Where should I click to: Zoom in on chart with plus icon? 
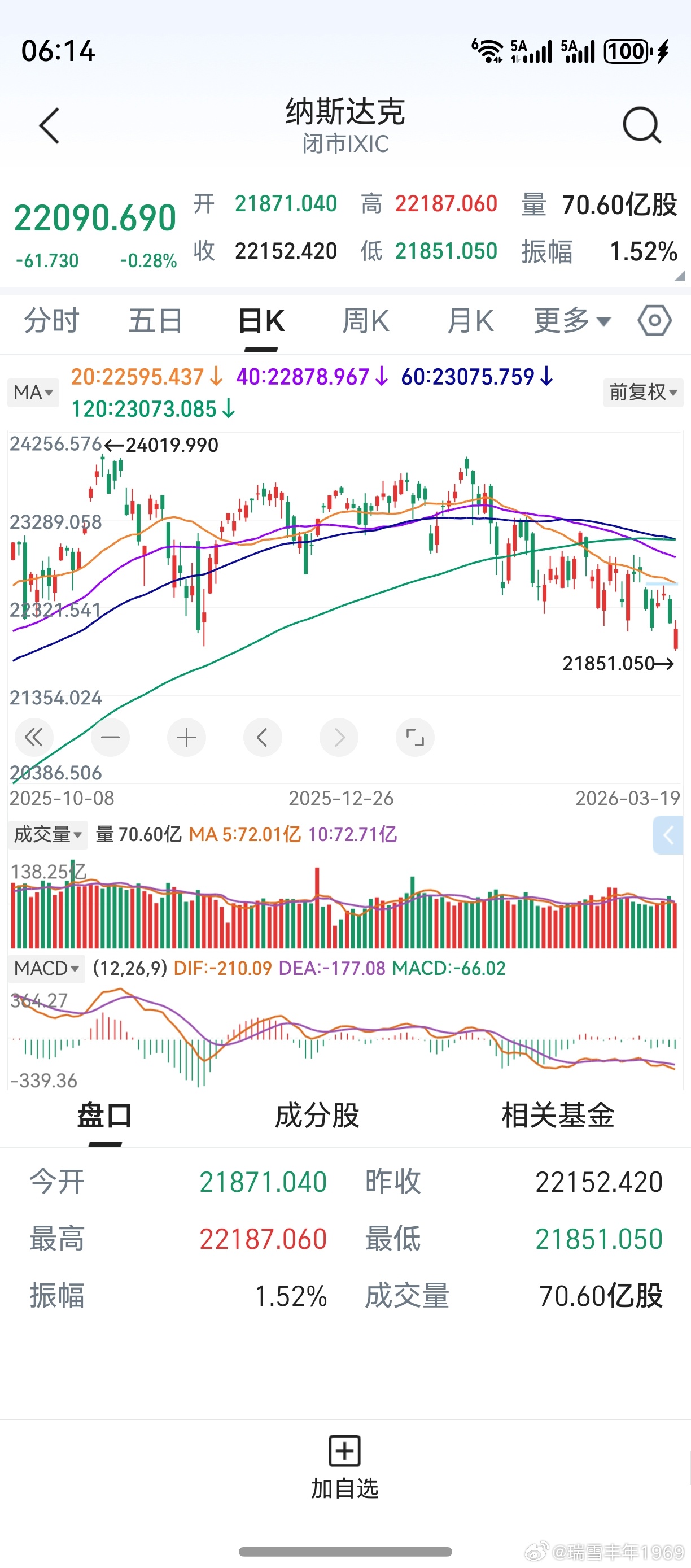tap(186, 737)
